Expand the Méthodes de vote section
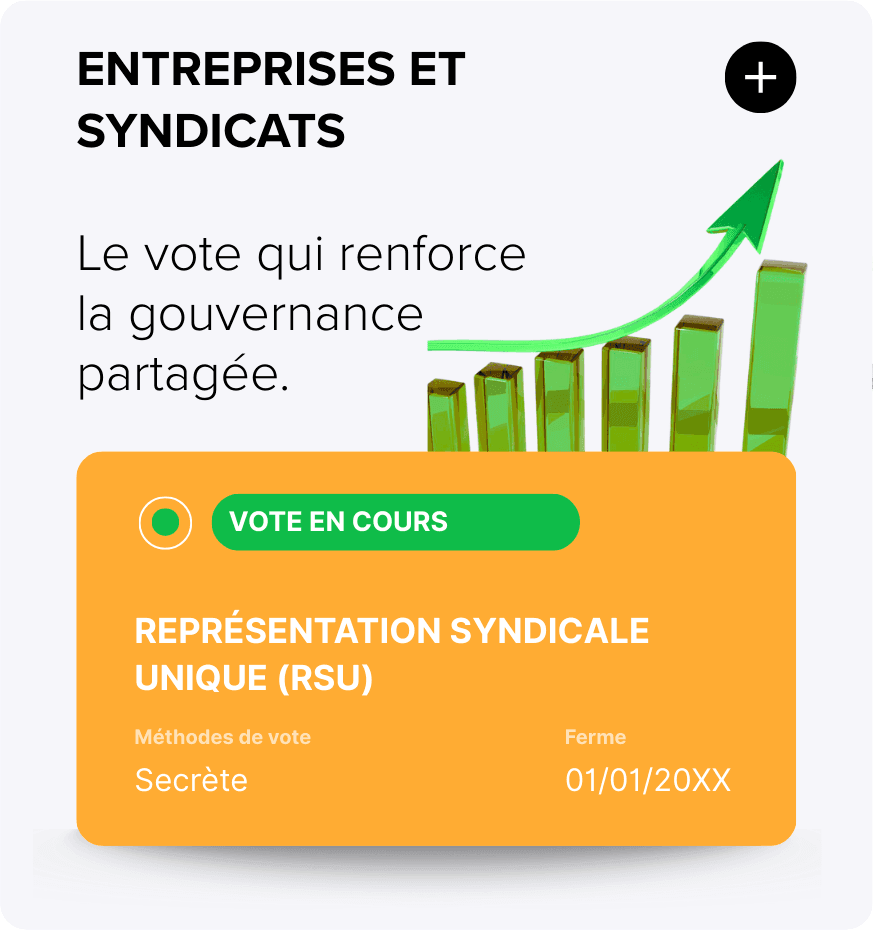Viewport: 873px width, 930px height. 222,737
